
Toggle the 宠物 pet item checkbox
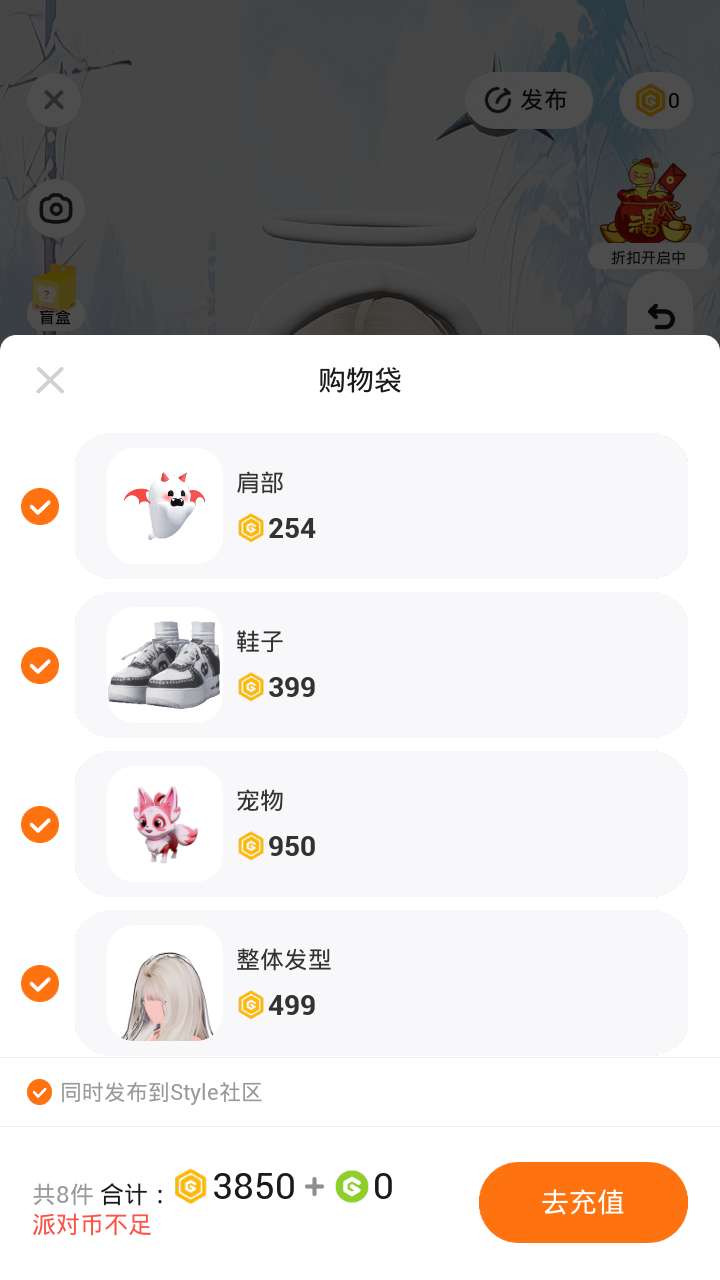click(x=40, y=824)
